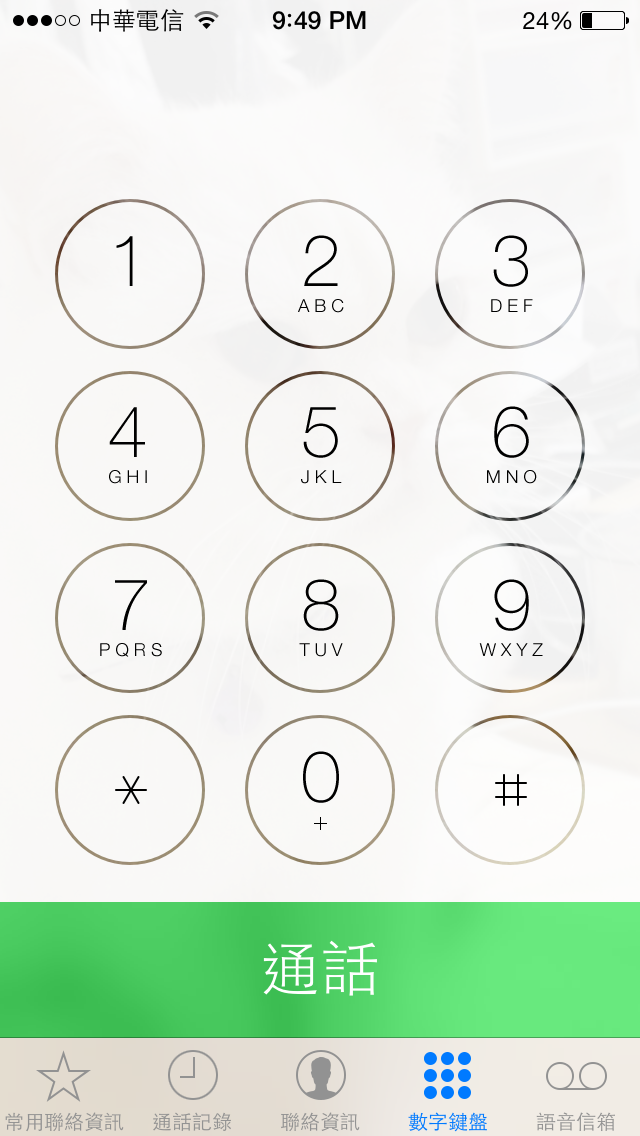
Task: Enter the 9 WXYZ key
Action: click(x=510, y=618)
